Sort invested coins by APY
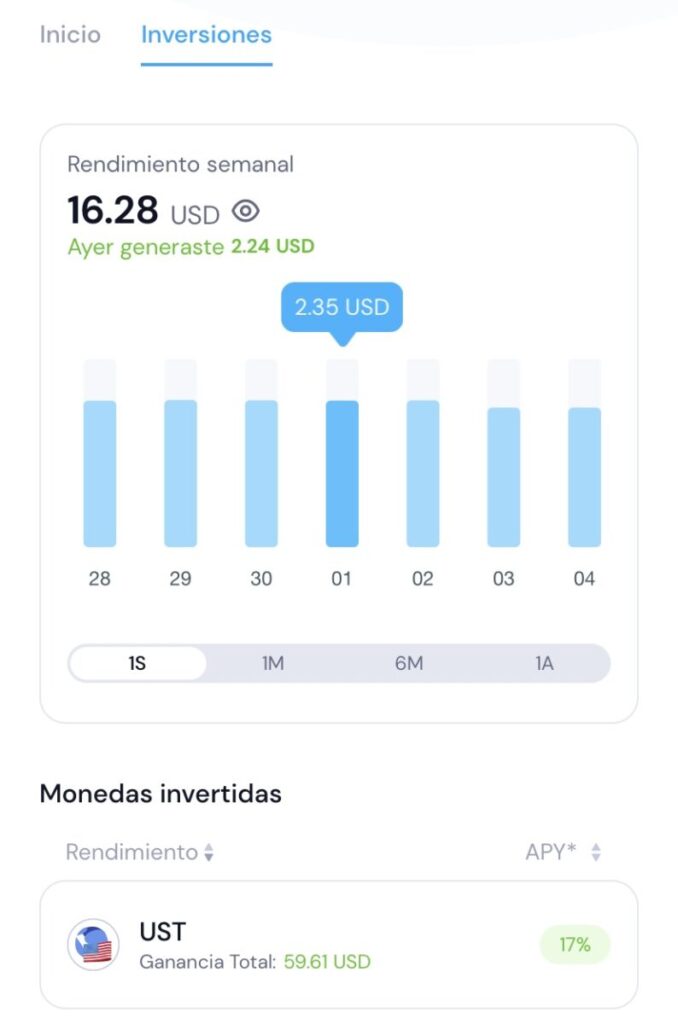The image size is (678, 1024). coord(563,852)
